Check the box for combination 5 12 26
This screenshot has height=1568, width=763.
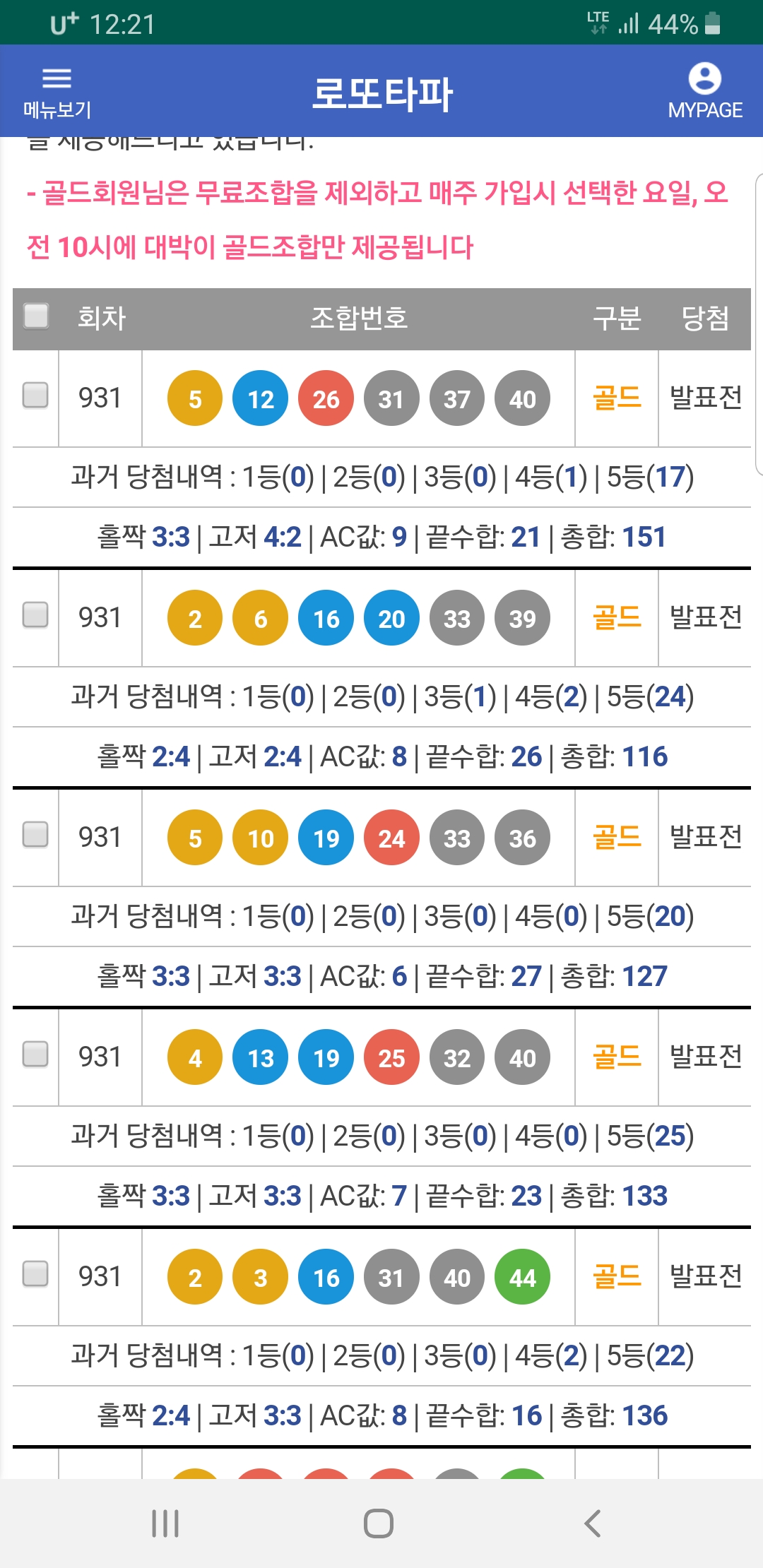(x=35, y=396)
